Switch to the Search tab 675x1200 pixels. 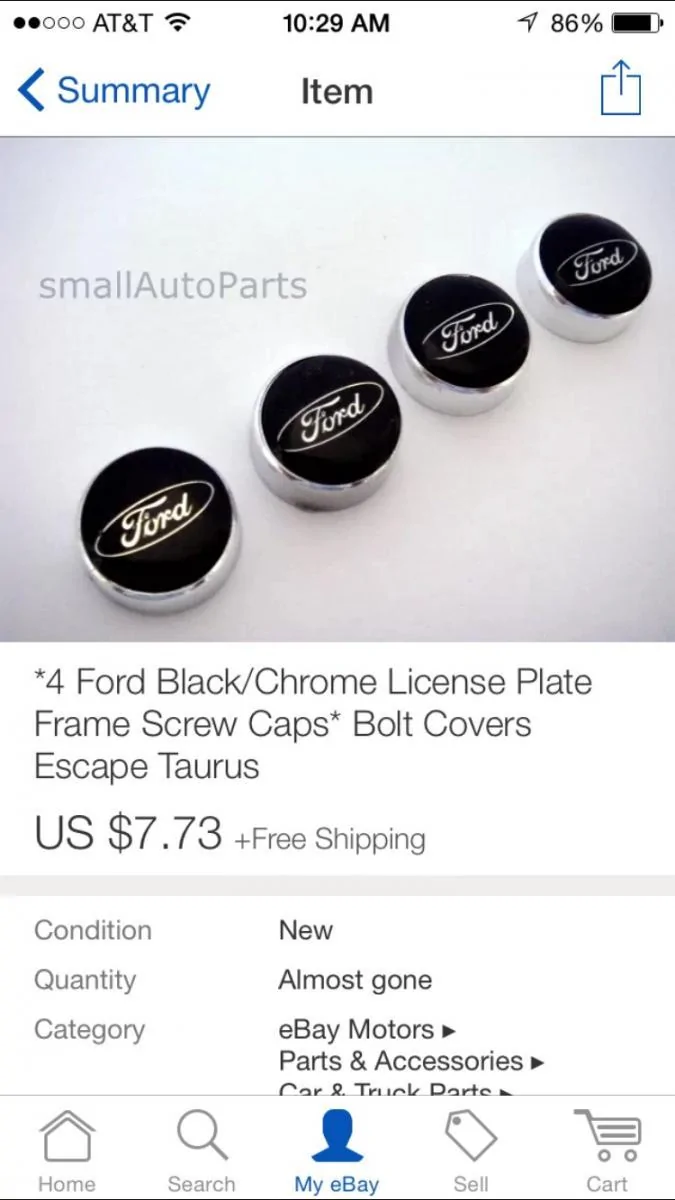point(201,1151)
